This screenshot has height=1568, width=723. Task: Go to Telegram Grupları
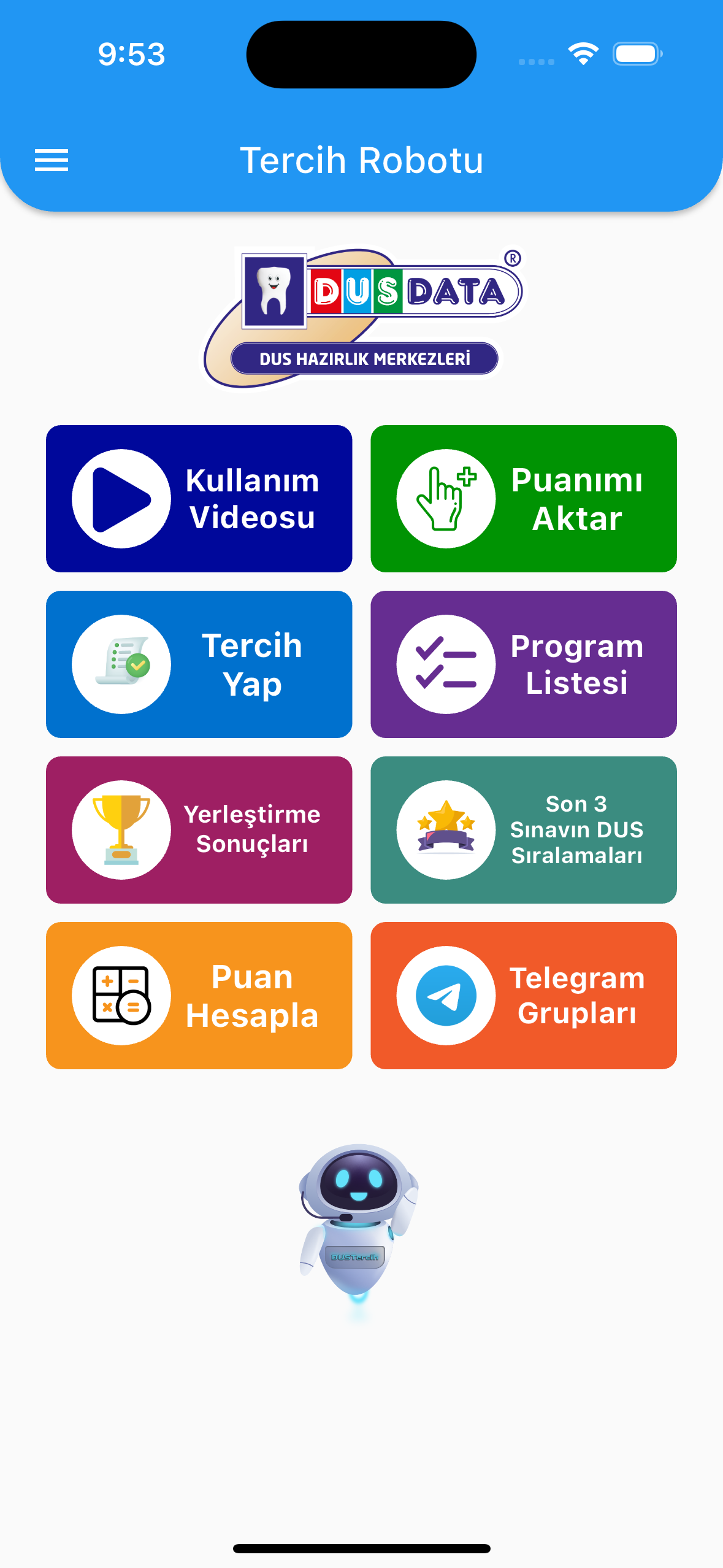point(523,996)
